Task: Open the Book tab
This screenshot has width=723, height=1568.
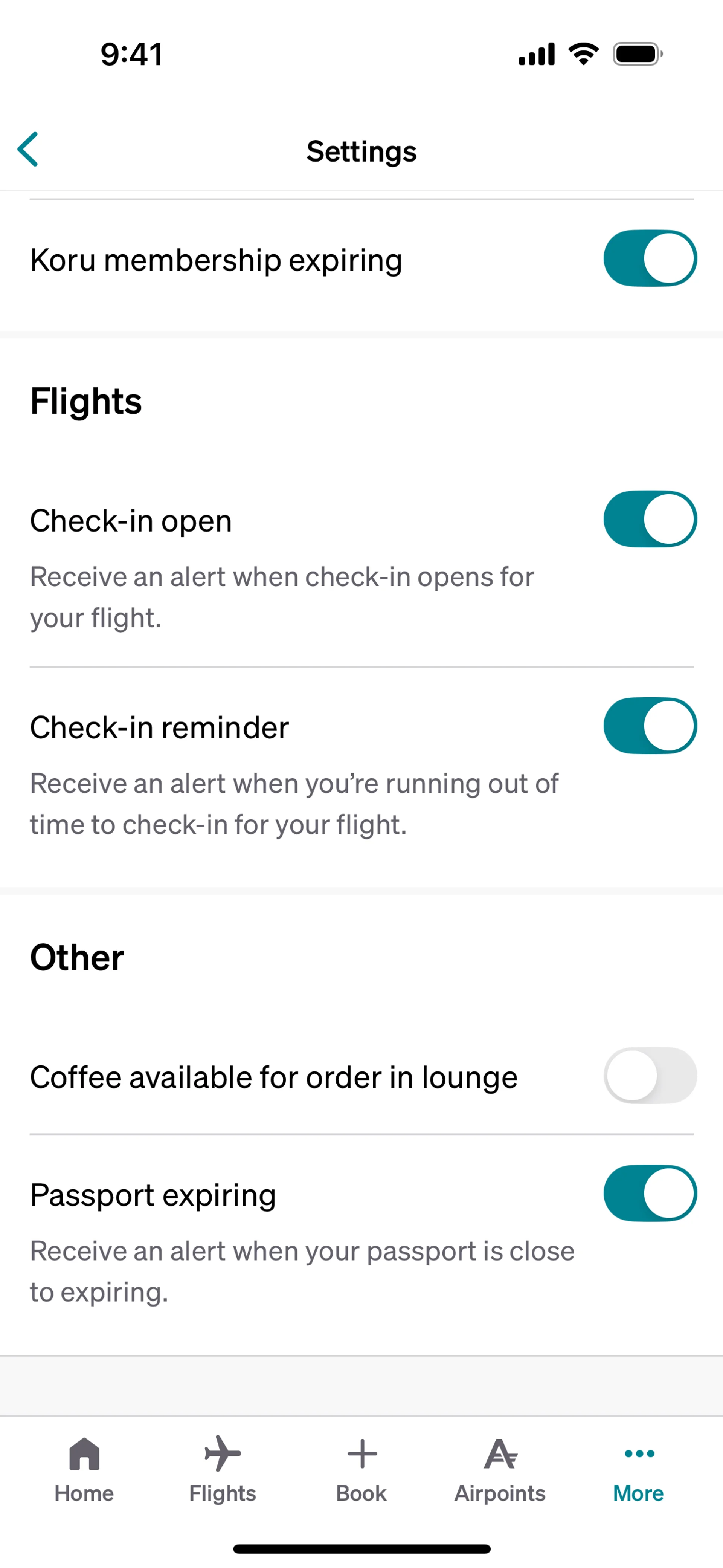Action: [x=361, y=1469]
